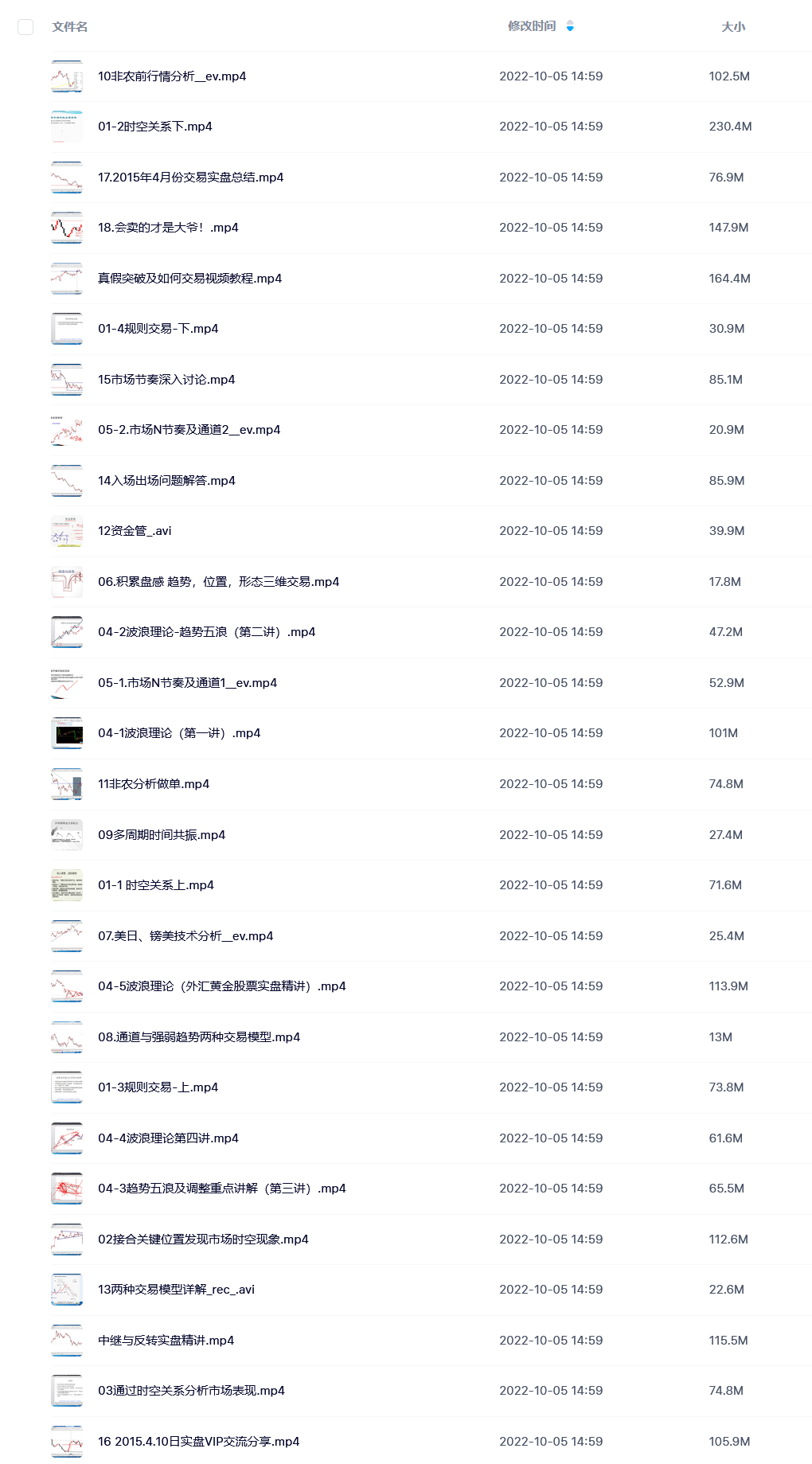Screen dimensions: 812x1464
Task: Open 14入场出场问题解答.mp4
Action: tap(166, 481)
